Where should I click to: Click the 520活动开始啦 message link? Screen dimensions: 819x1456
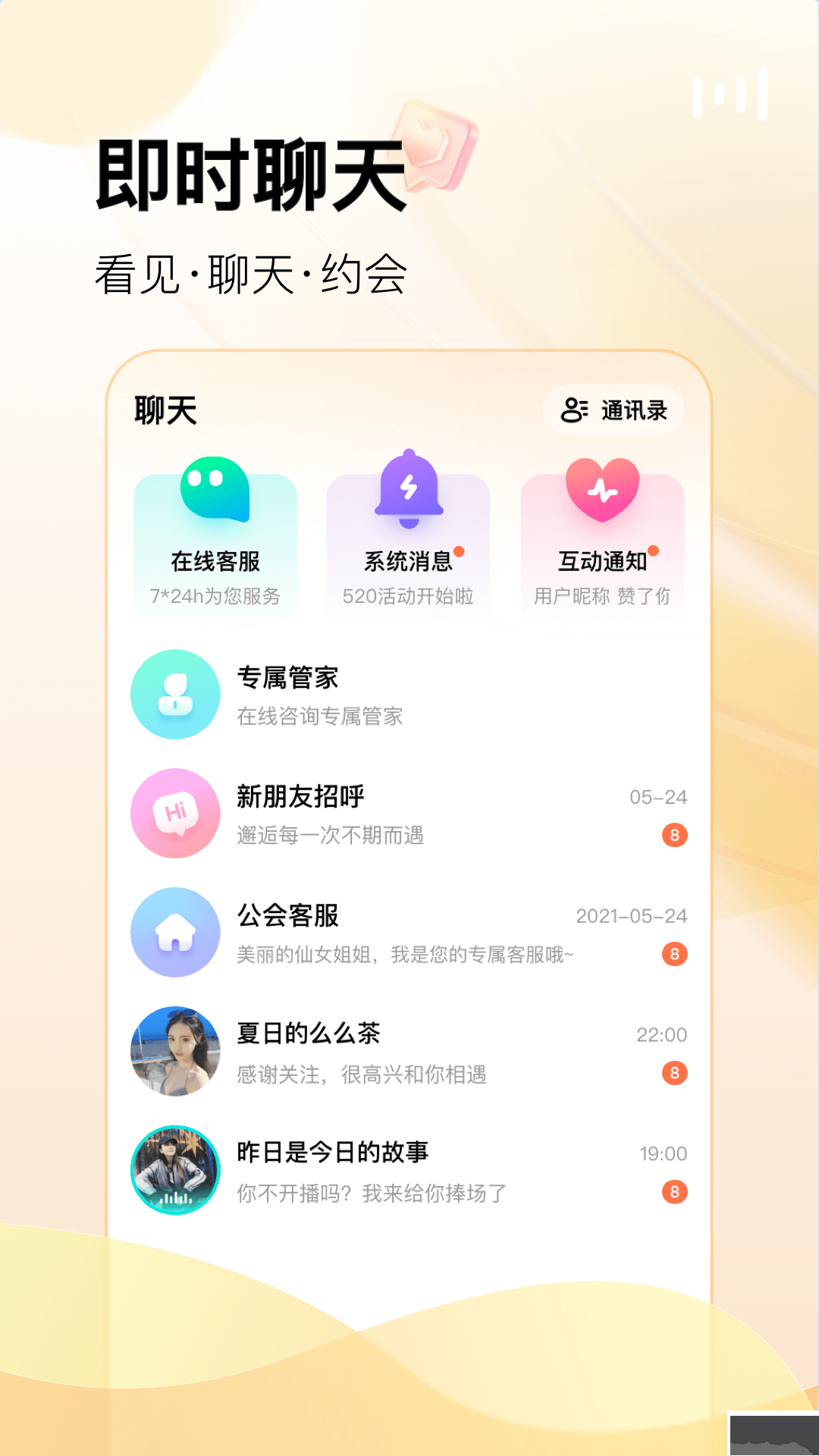pos(408,598)
